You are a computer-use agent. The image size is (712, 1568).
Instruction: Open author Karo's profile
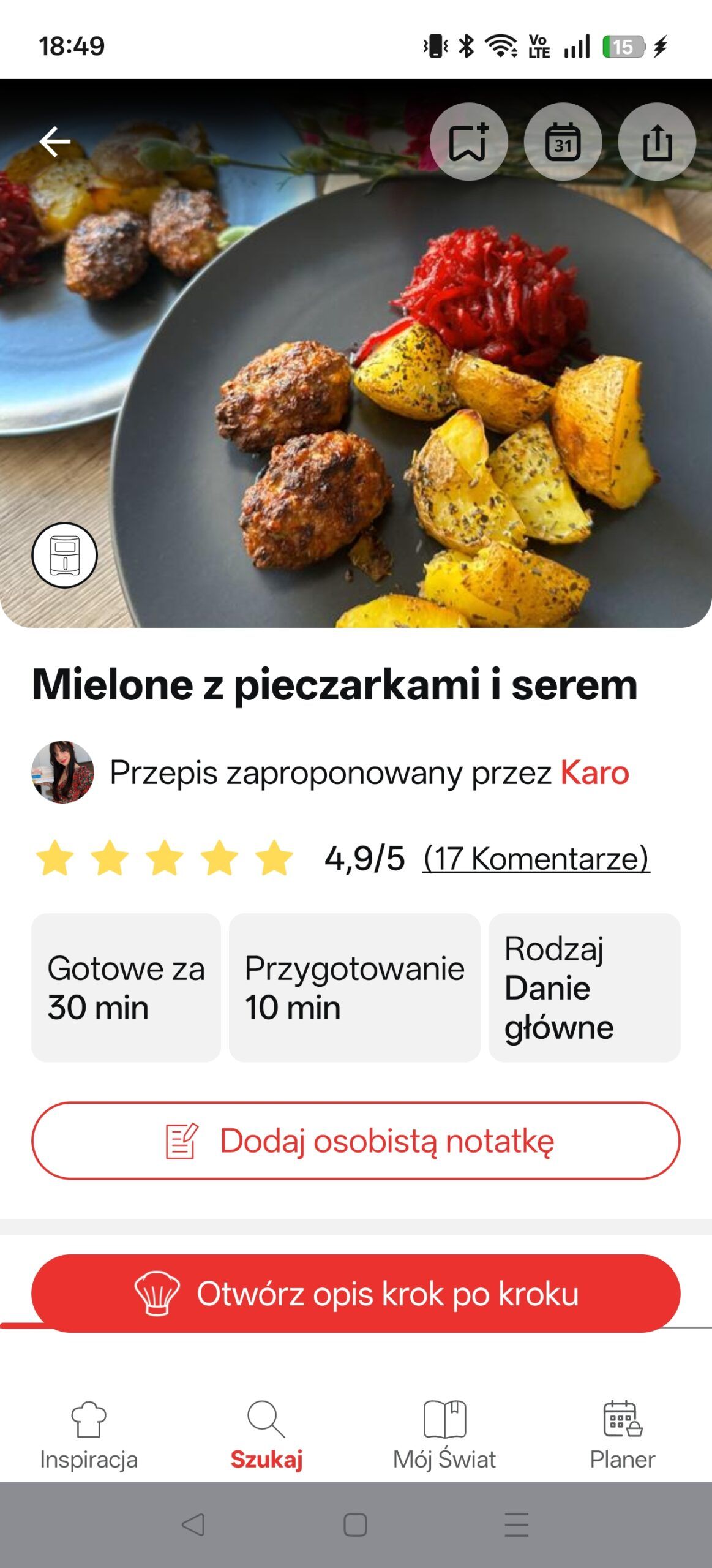click(x=594, y=772)
